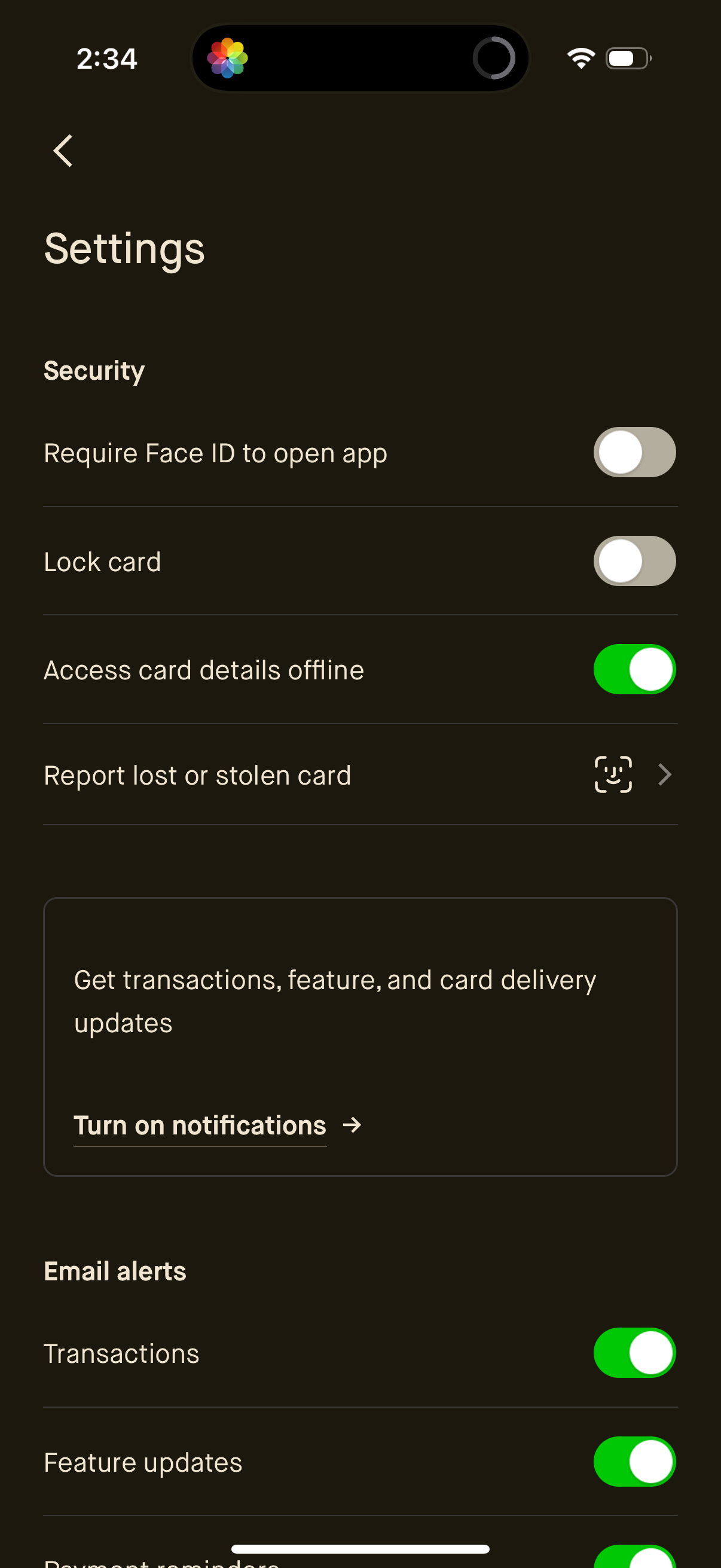This screenshot has width=721, height=1568.
Task: Open Report lost or stolen card
Action: pyautogui.click(x=197, y=774)
